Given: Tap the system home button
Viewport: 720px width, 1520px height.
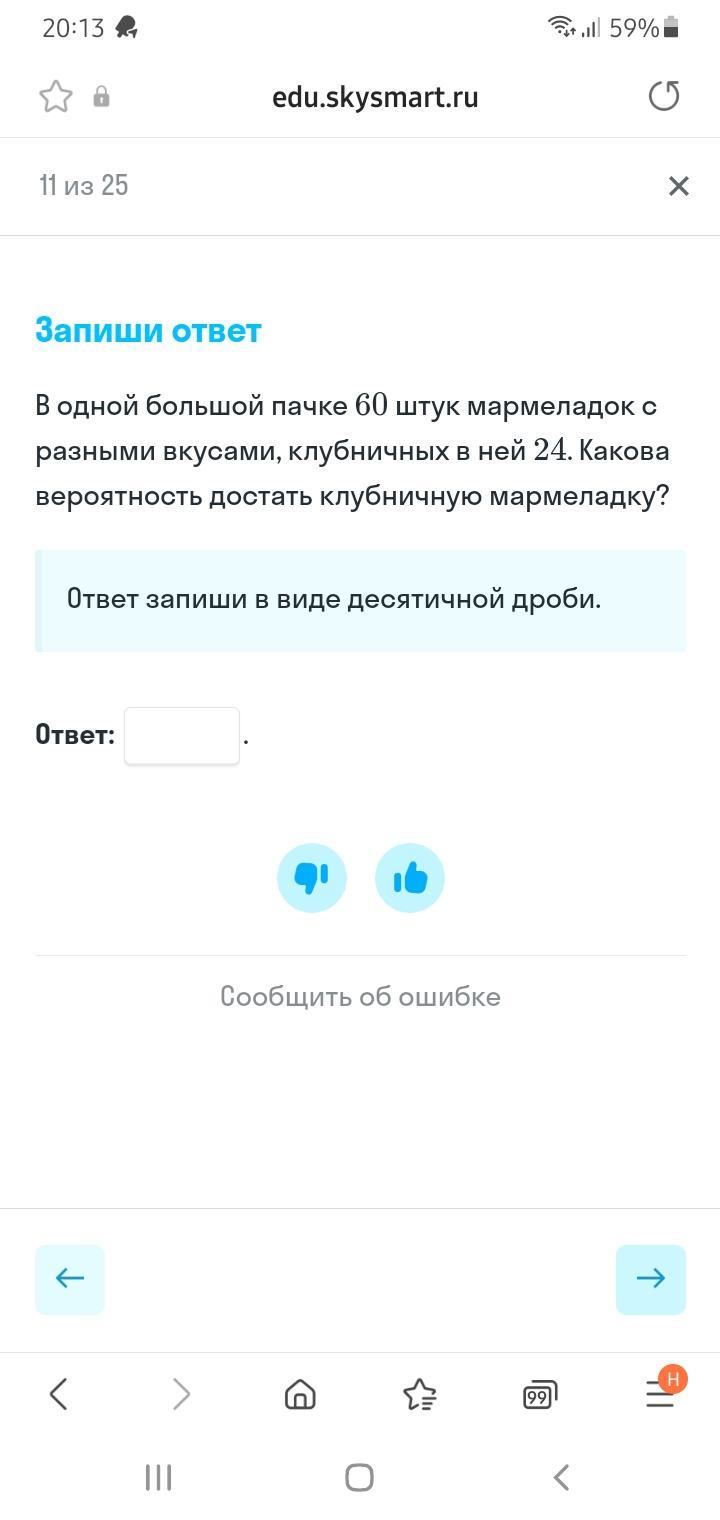Looking at the screenshot, I should click(x=359, y=1477).
